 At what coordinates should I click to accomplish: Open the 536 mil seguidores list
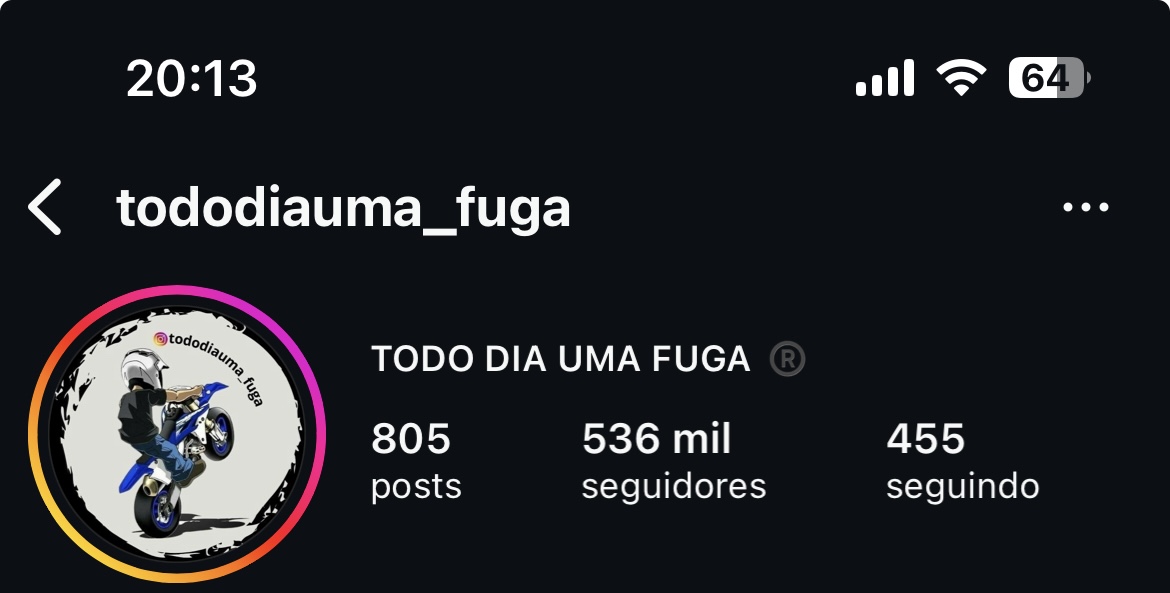click(x=673, y=461)
